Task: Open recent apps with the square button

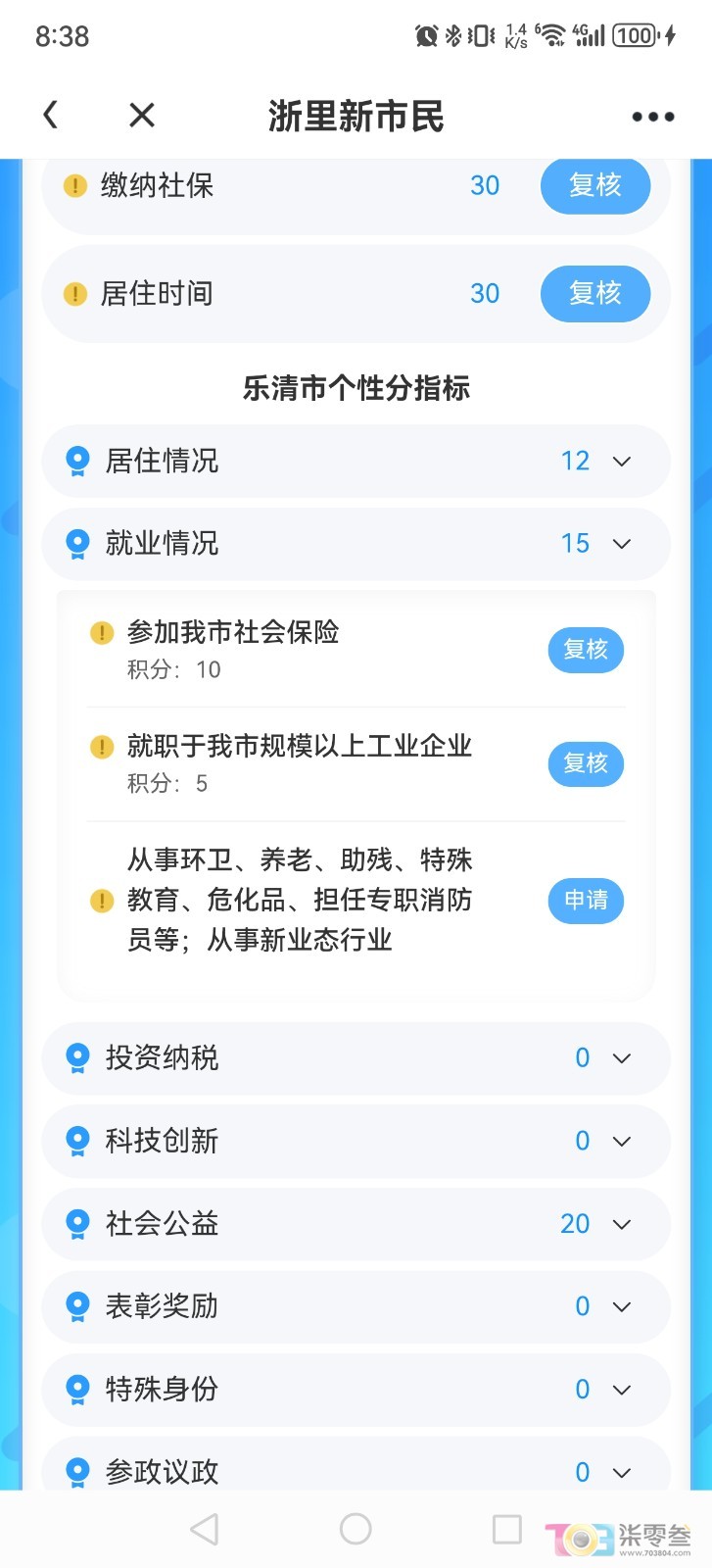Action: 504,1527
